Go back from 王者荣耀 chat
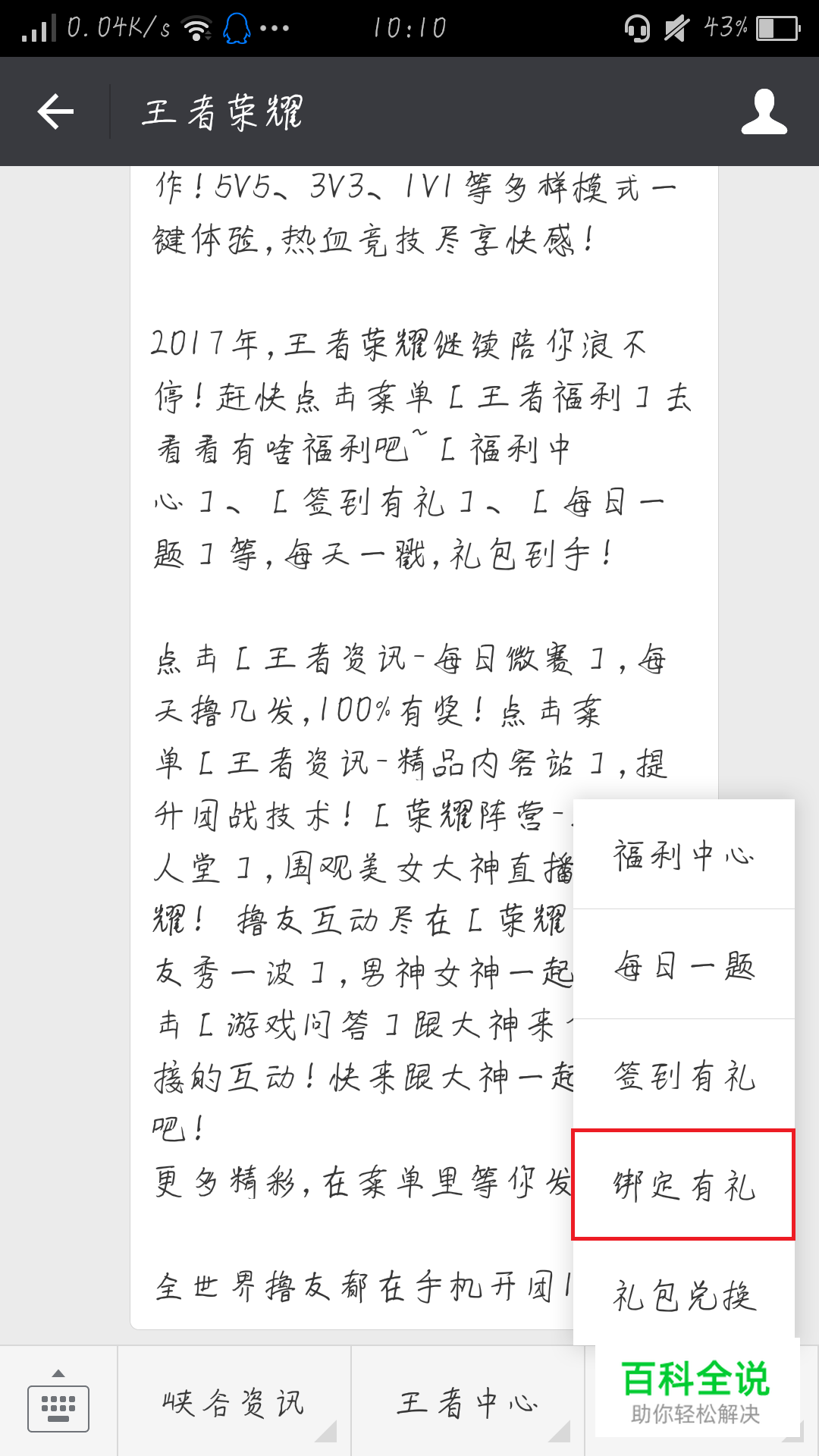The height and width of the screenshot is (1456, 819). tap(55, 111)
